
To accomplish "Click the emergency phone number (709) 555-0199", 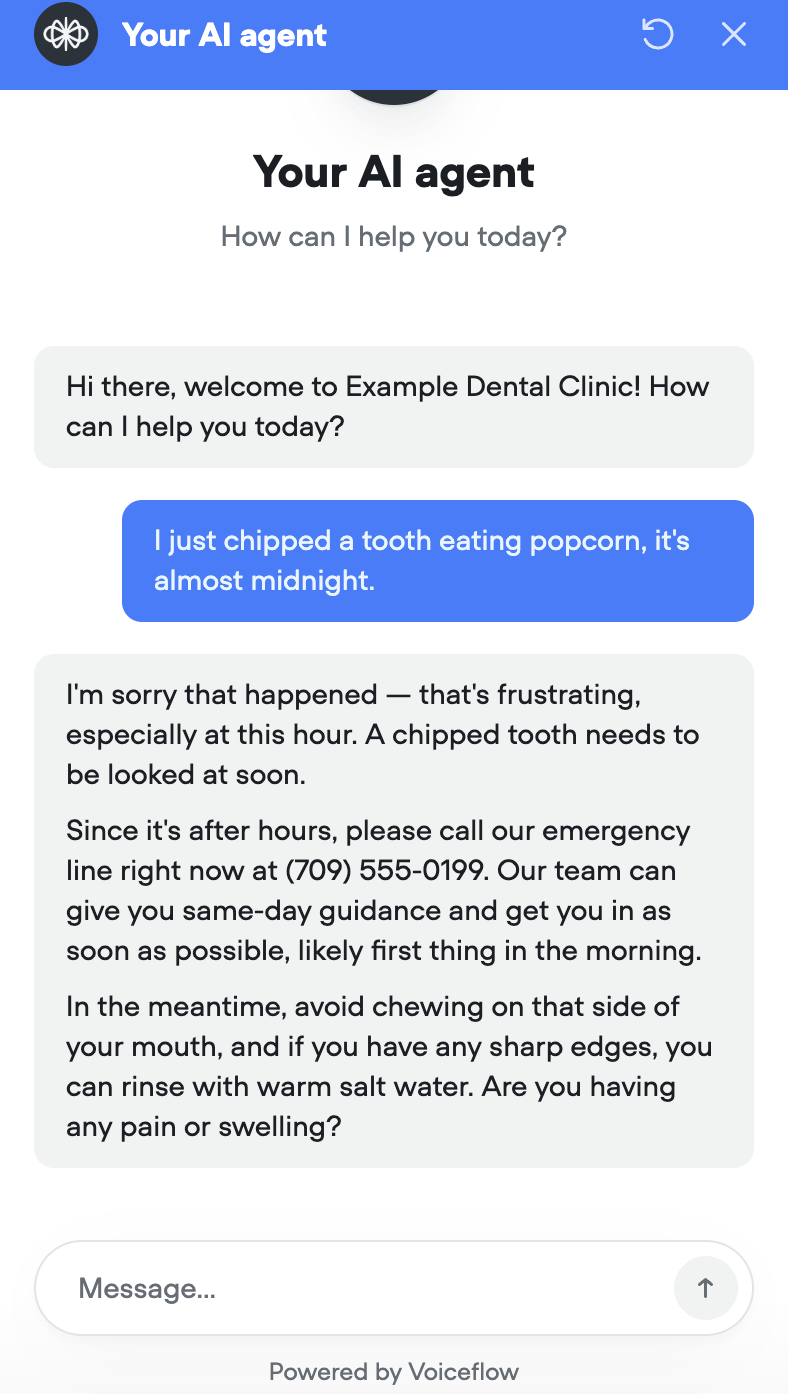I will (x=385, y=870).
